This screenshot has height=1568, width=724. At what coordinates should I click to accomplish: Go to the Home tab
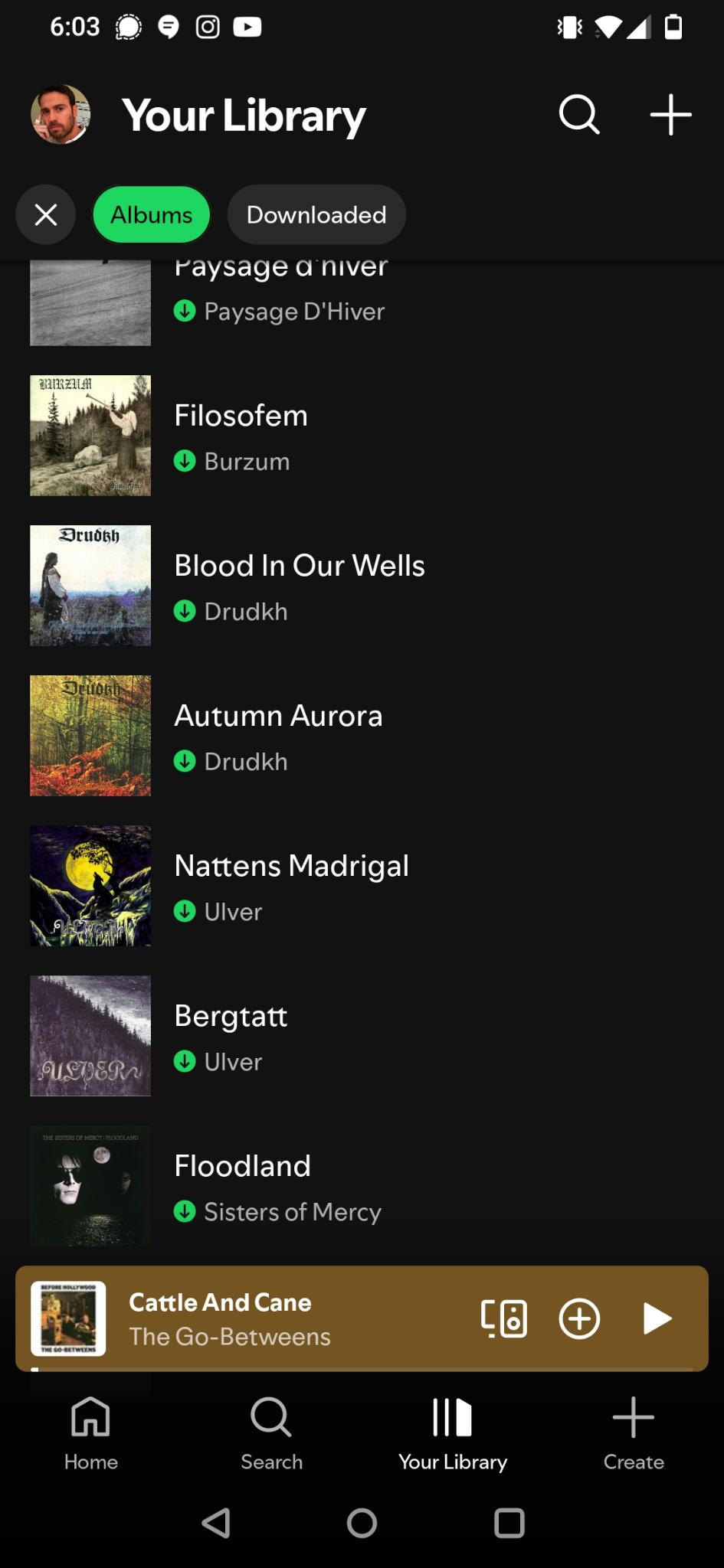pyautogui.click(x=90, y=1433)
